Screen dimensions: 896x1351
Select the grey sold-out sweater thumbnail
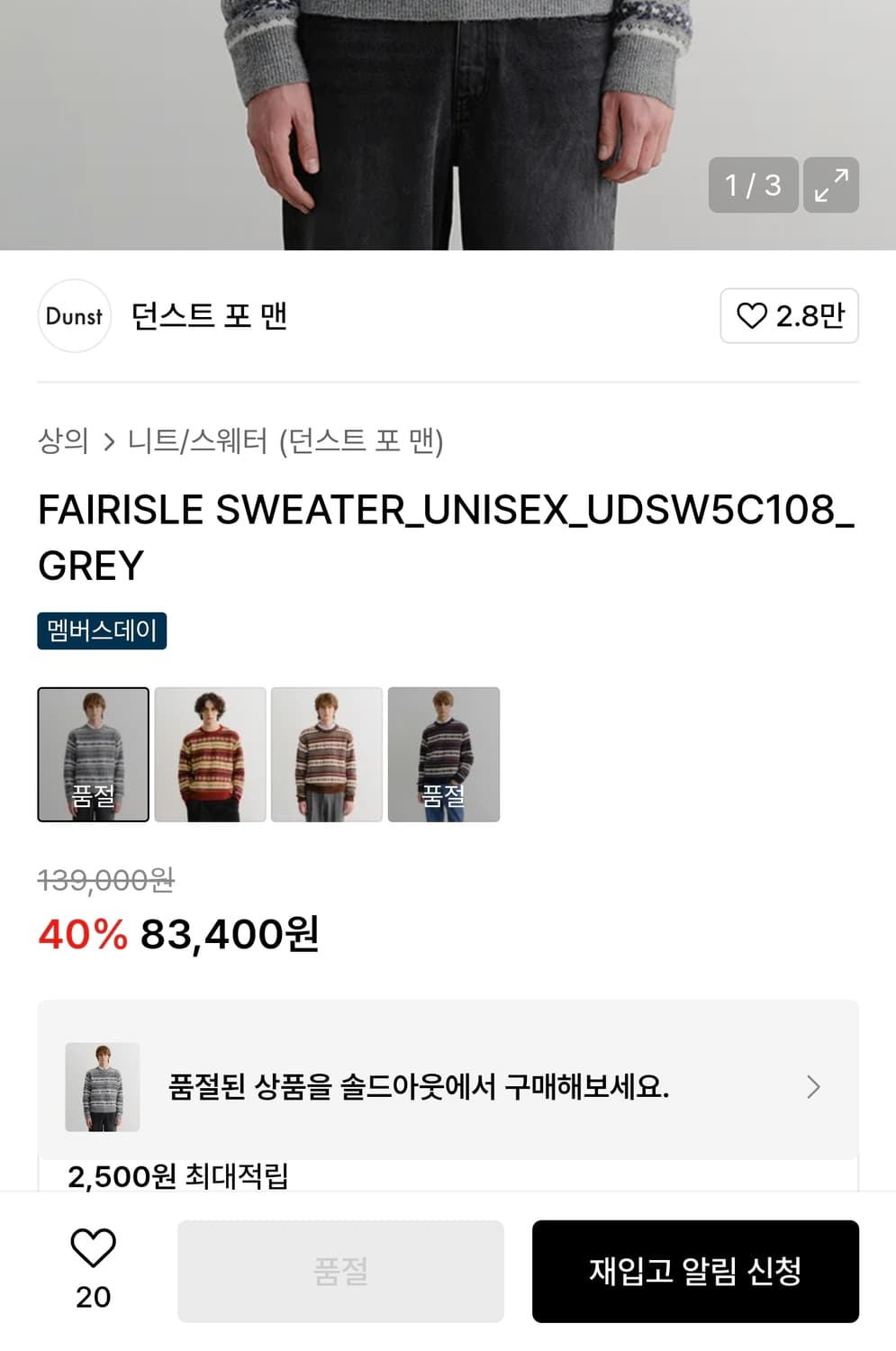pyautogui.click(x=93, y=754)
